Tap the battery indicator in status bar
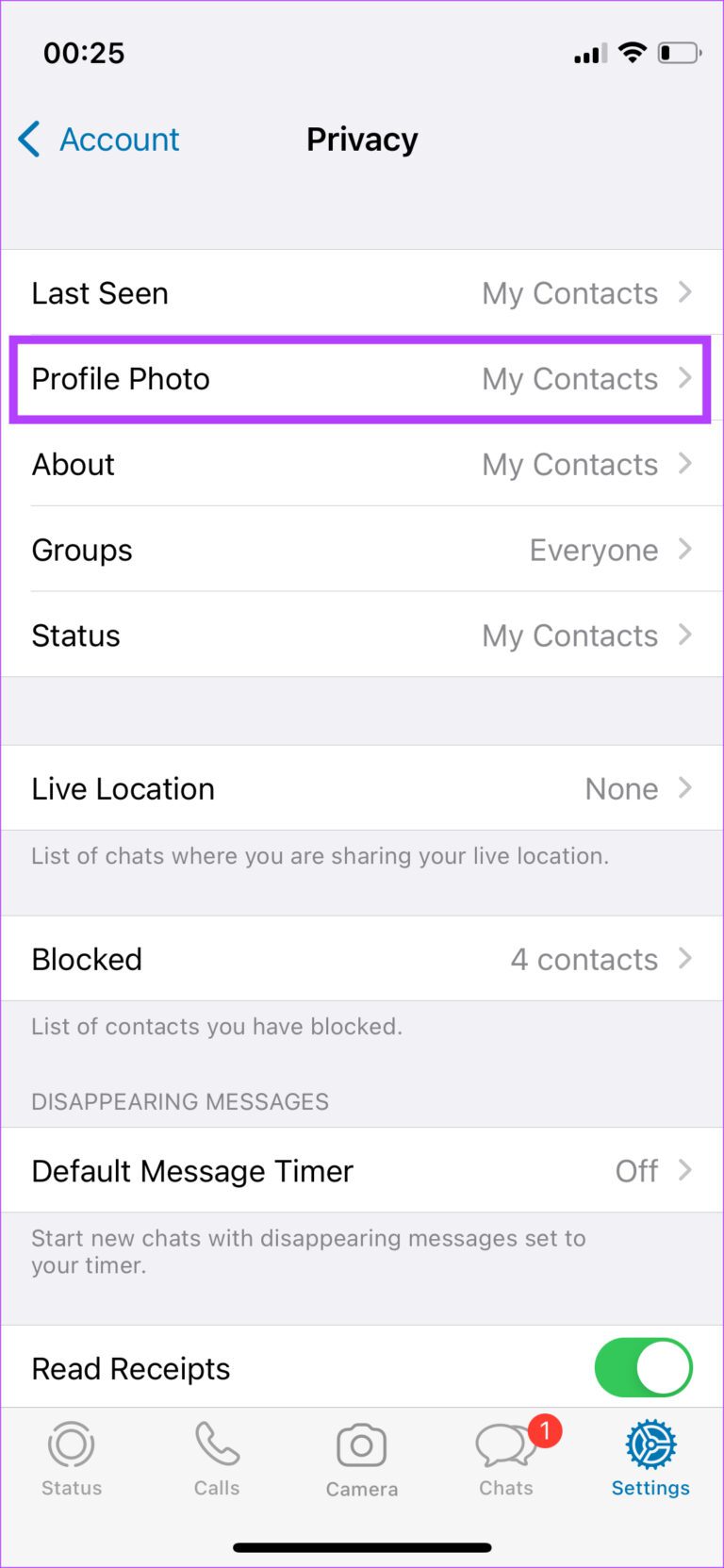 (679, 53)
